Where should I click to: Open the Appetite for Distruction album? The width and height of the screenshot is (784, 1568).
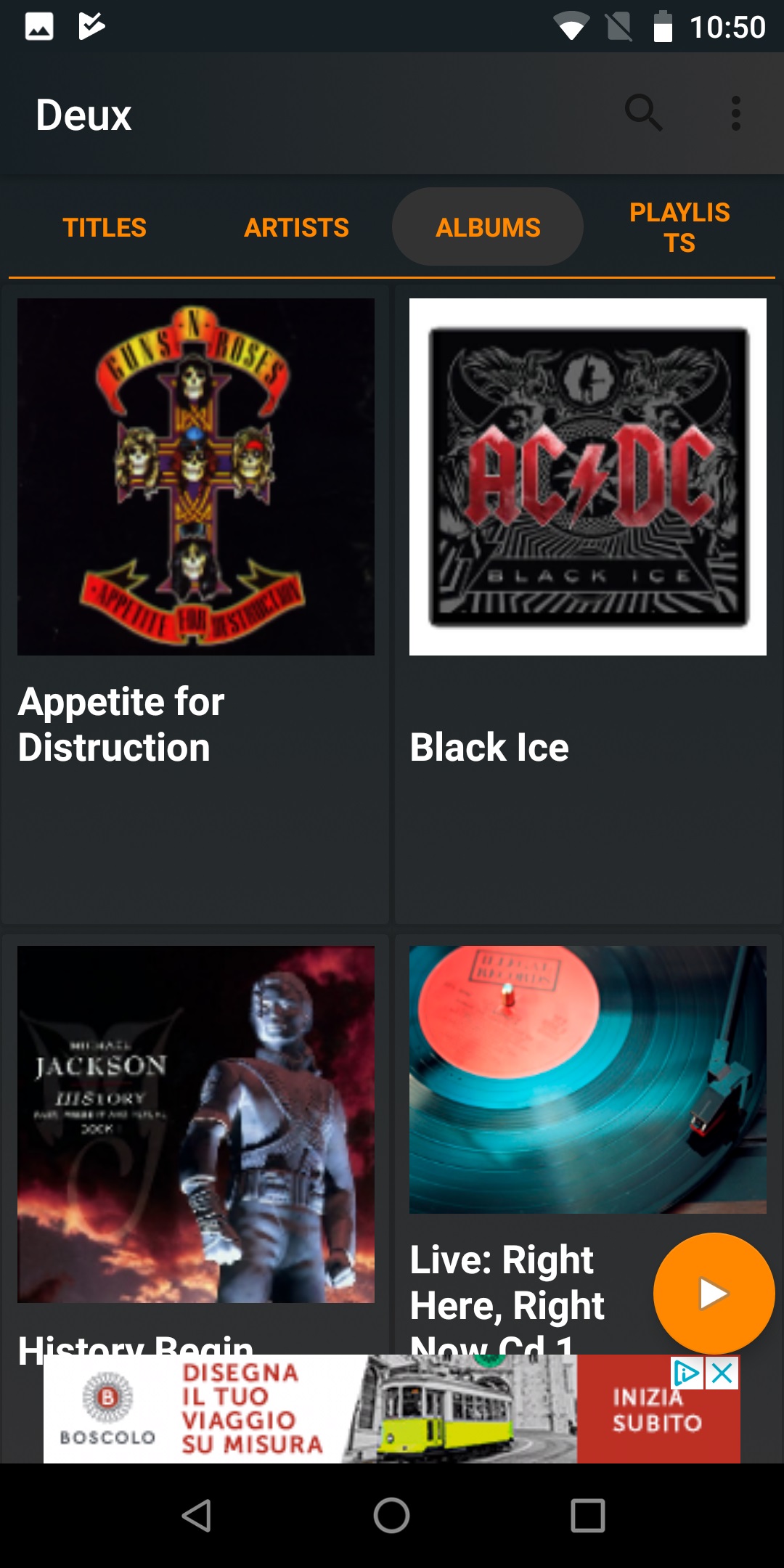point(195,604)
